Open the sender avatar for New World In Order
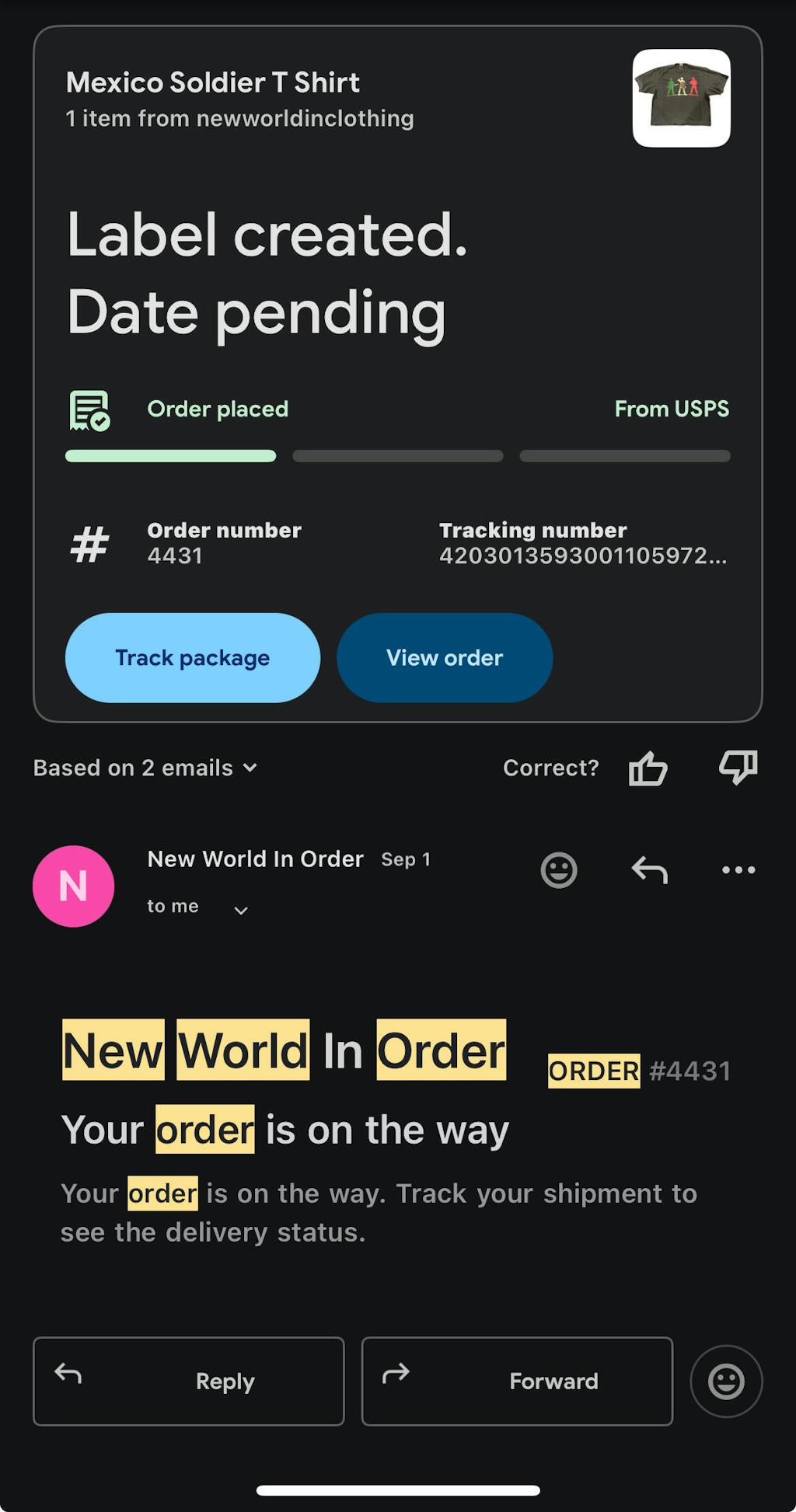The width and height of the screenshot is (796, 1512). coord(74,886)
